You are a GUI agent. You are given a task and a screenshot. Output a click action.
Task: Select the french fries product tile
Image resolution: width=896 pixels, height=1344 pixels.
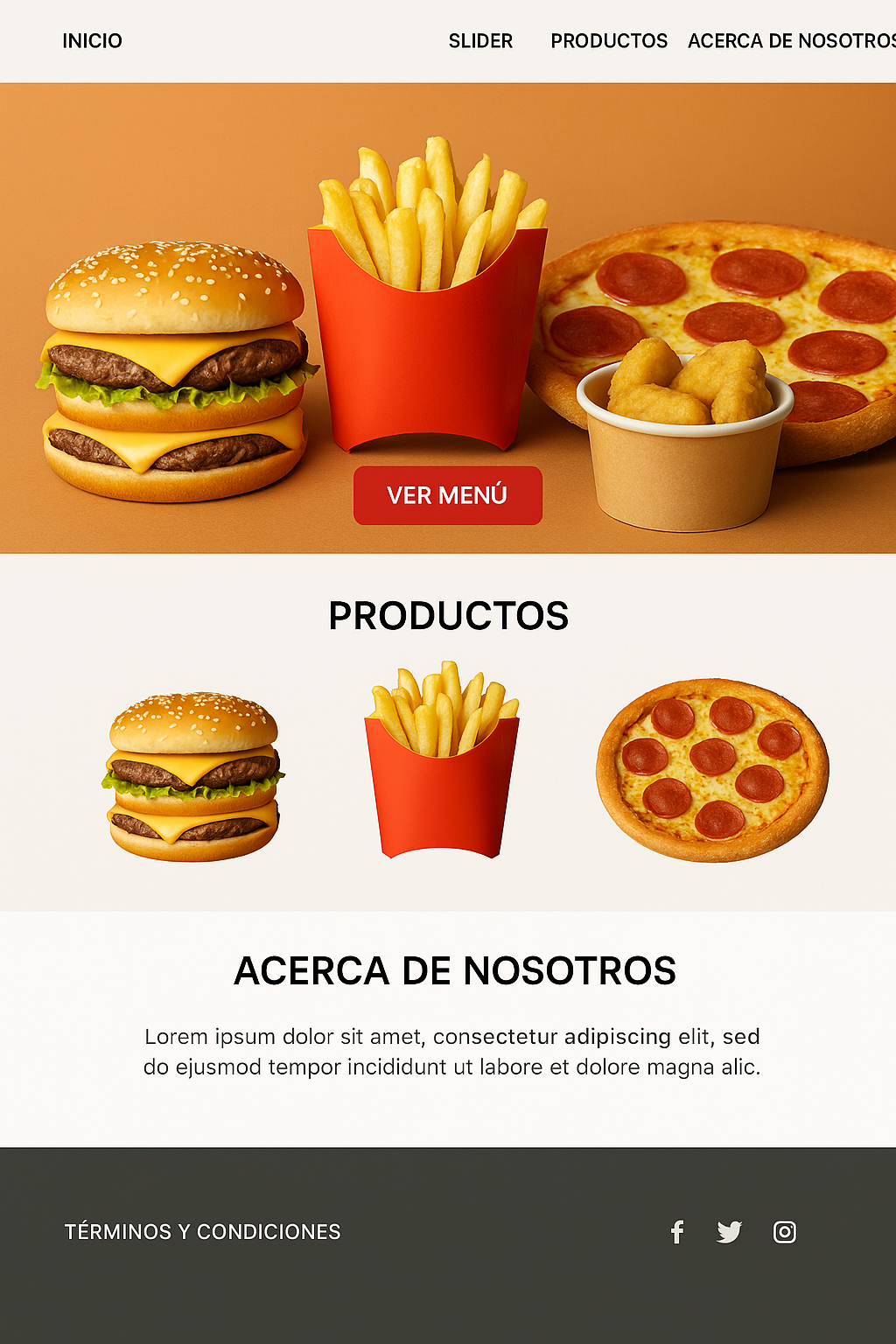[x=442, y=759]
